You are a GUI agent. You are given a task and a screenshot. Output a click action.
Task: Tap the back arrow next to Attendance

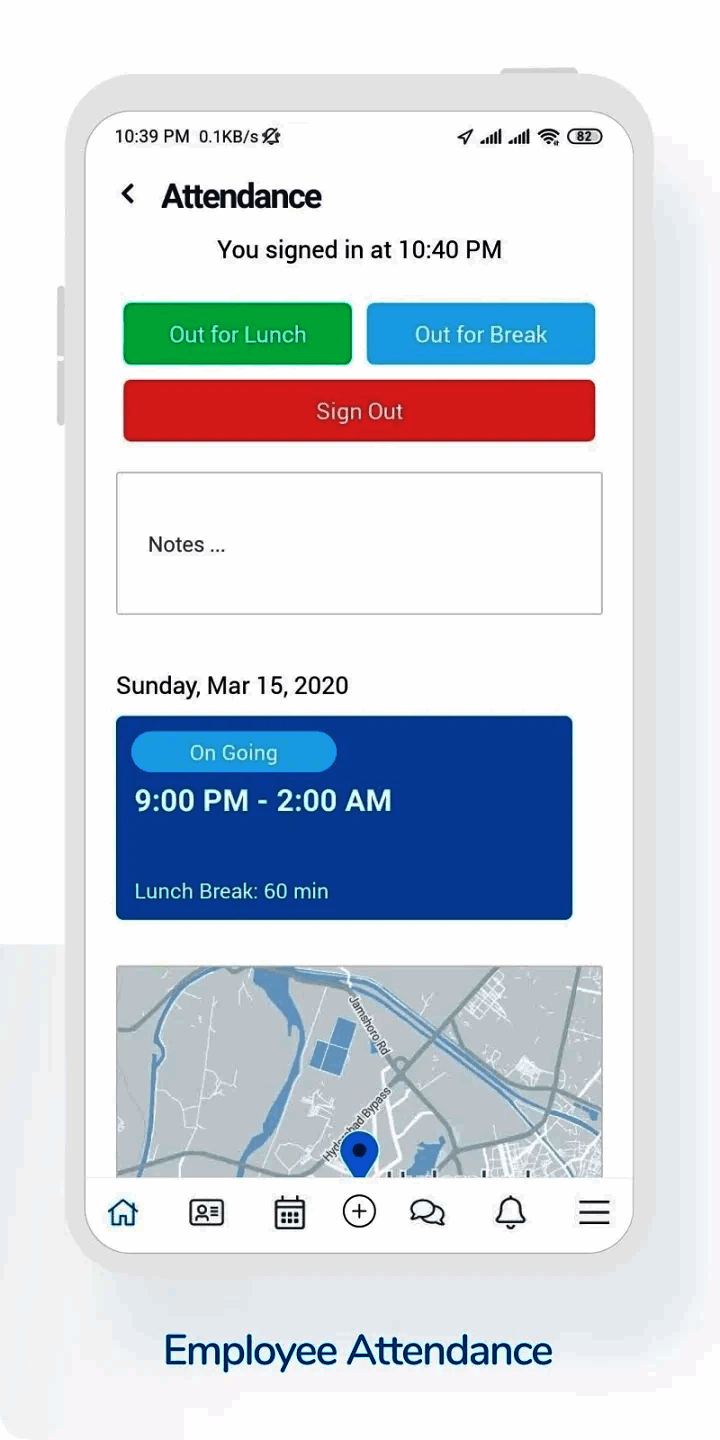[128, 194]
